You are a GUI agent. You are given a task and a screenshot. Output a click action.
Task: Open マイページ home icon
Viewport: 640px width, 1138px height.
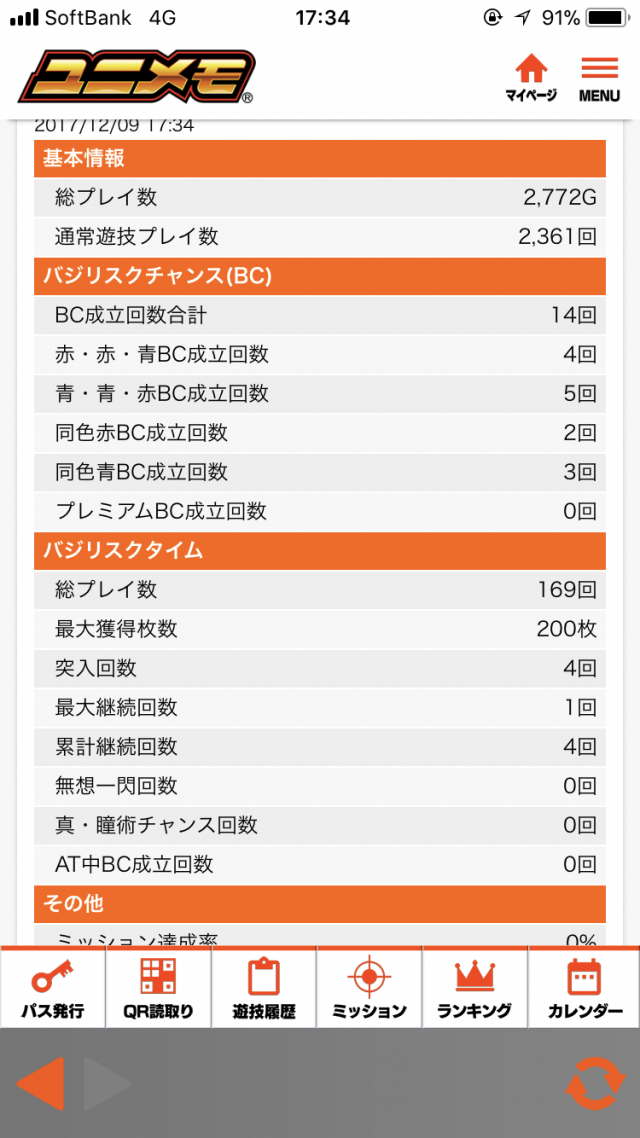[x=531, y=77]
